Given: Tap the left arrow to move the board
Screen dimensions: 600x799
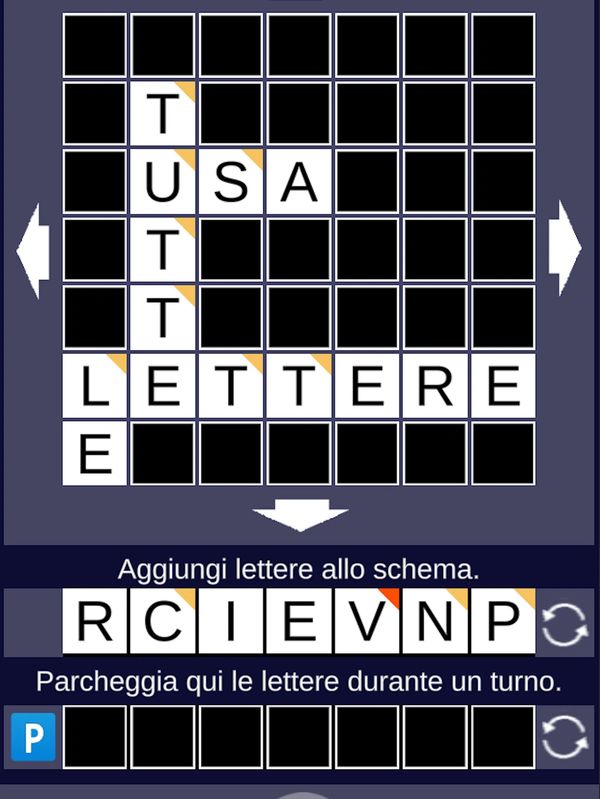Looking at the screenshot, I should tap(32, 250).
